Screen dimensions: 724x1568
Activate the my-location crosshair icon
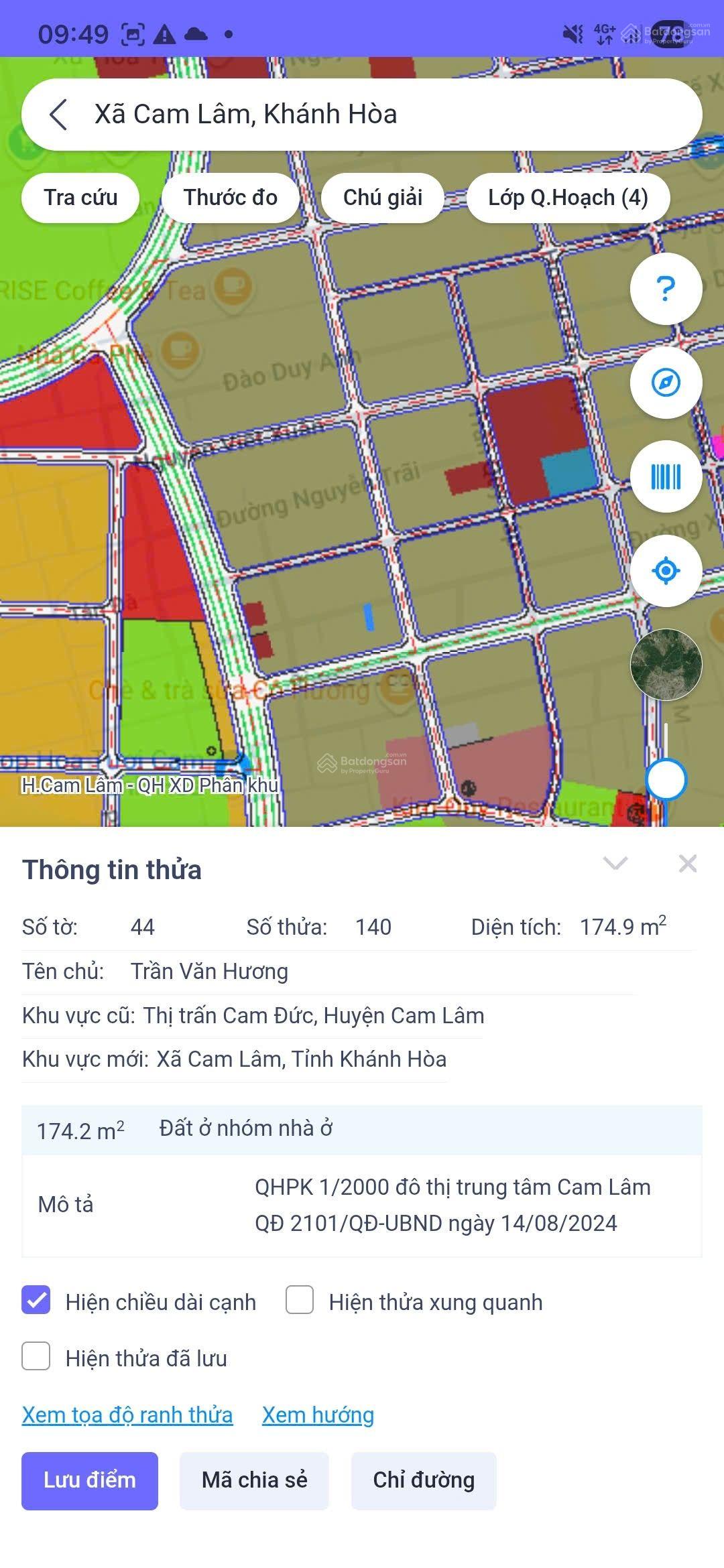665,570
